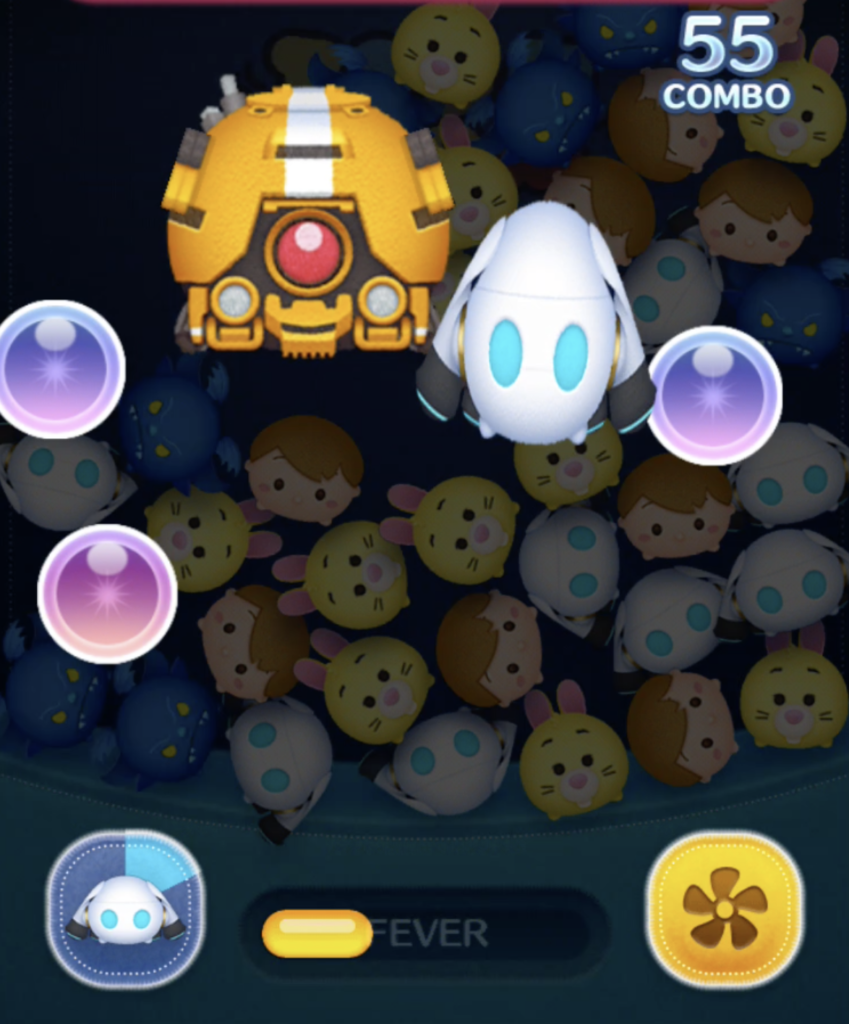Tap the yellow fan shuffle button

pos(724,908)
